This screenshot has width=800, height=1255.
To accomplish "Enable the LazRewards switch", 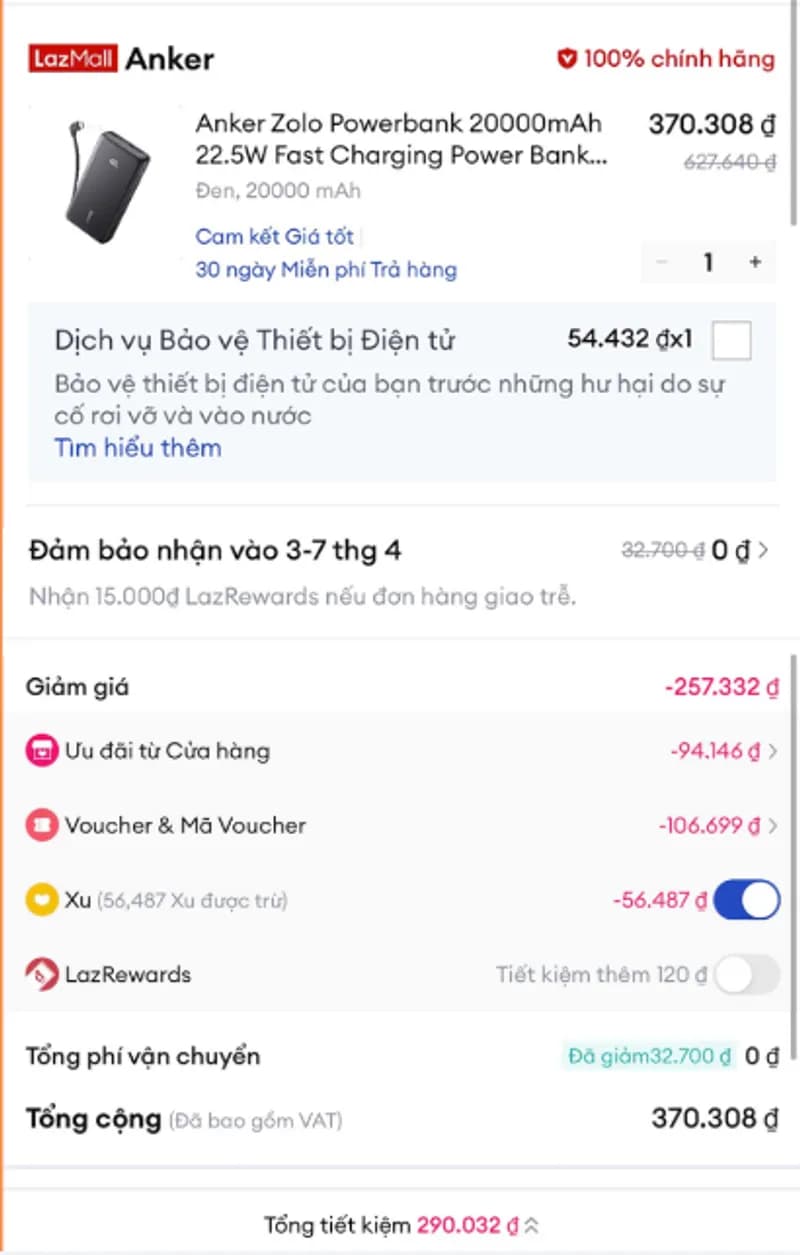I will tap(746, 974).
